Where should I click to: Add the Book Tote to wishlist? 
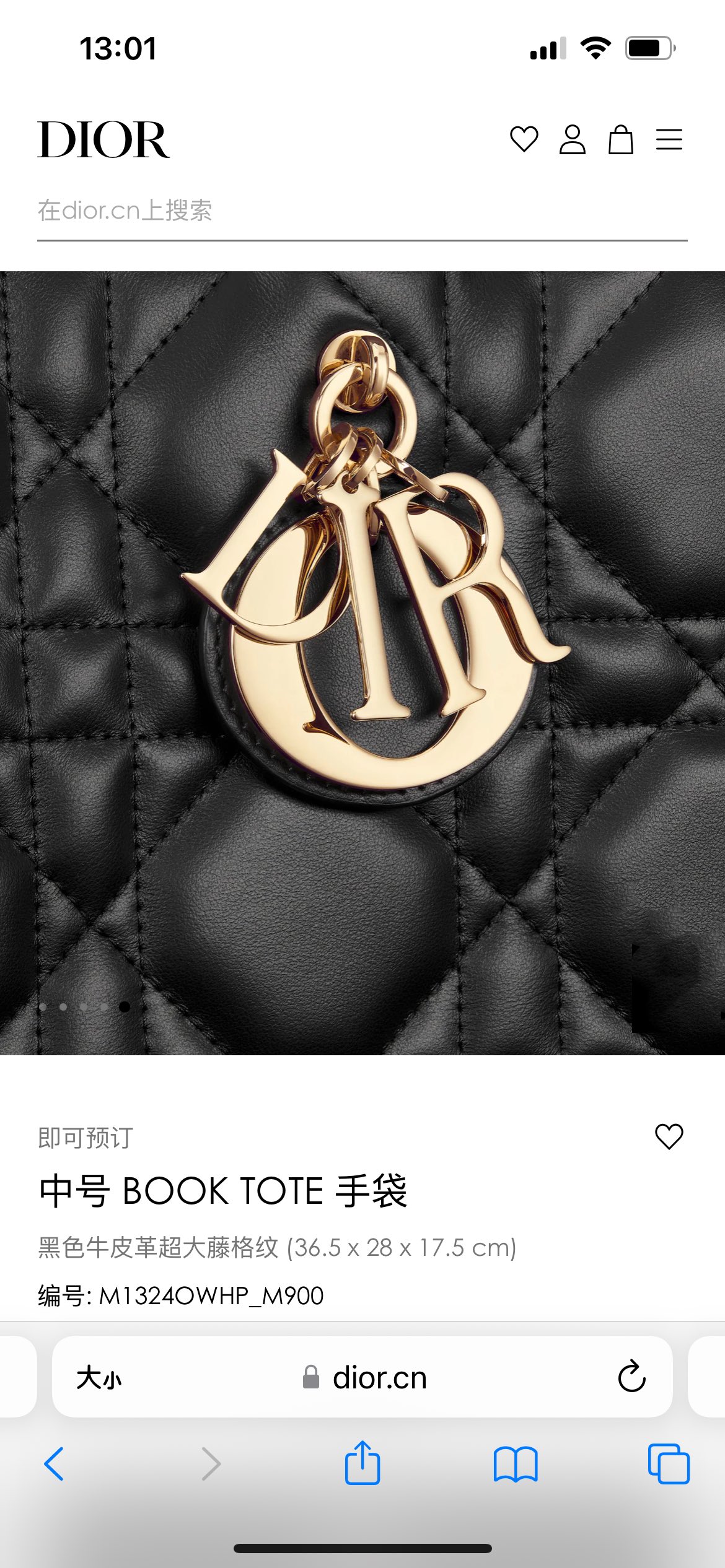669,1136
